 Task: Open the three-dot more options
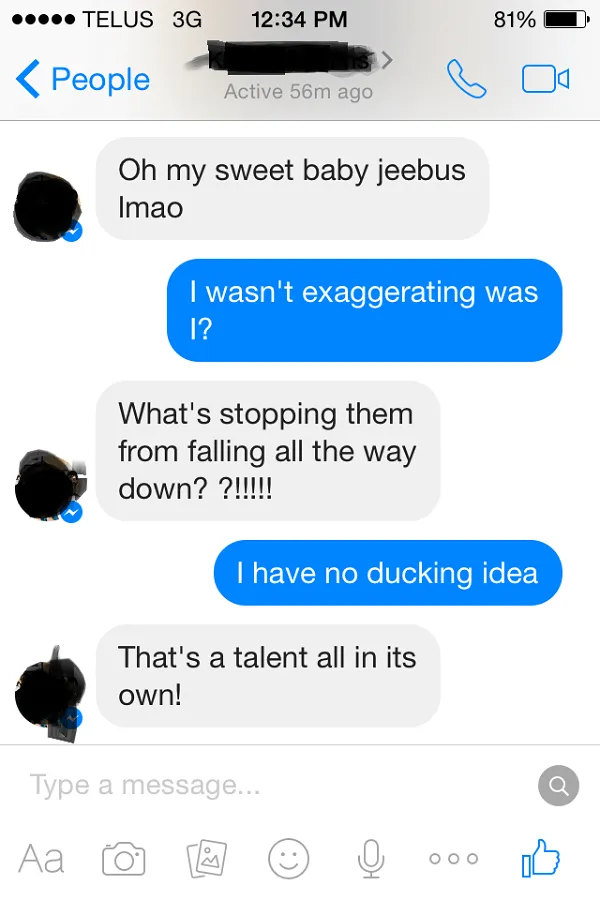pyautogui.click(x=453, y=858)
